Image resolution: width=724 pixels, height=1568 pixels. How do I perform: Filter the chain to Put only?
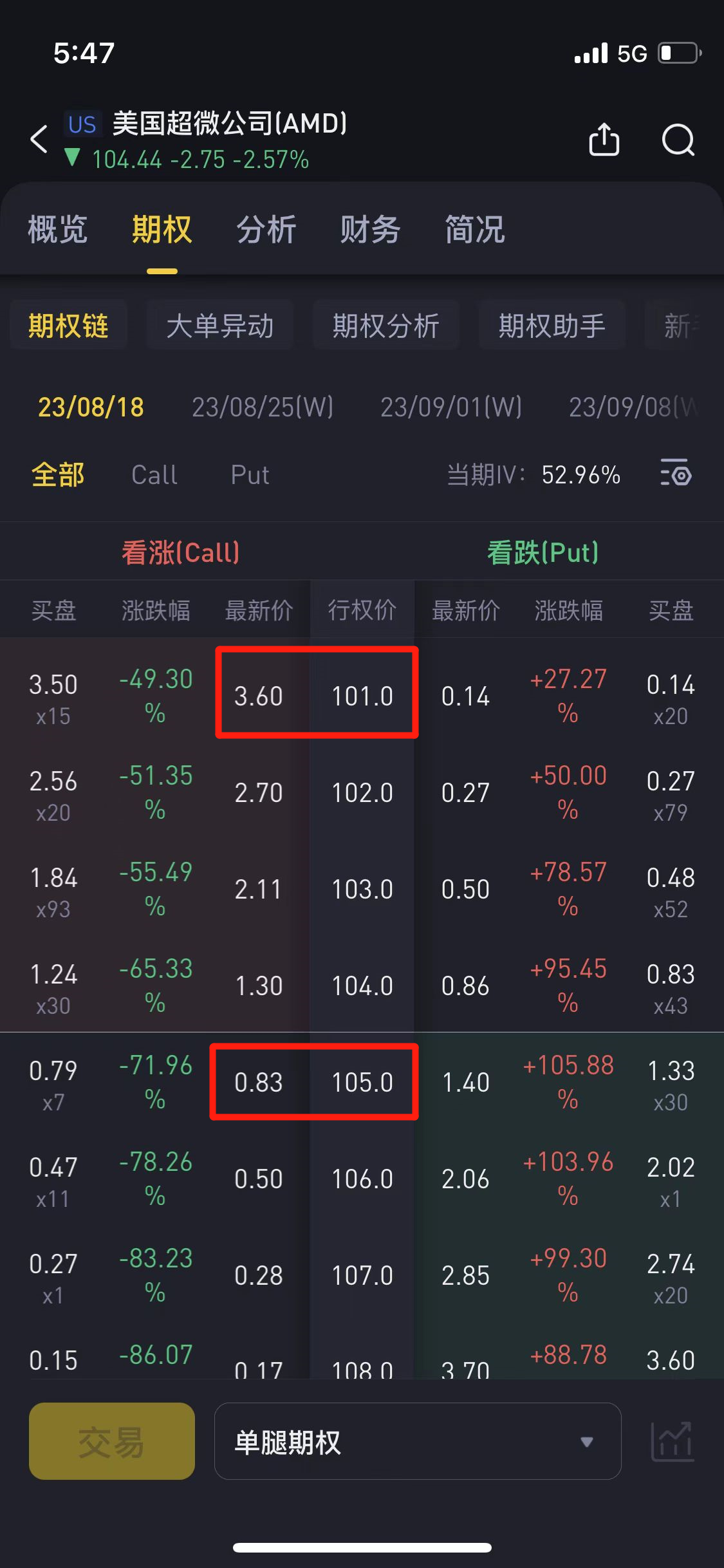tap(250, 475)
